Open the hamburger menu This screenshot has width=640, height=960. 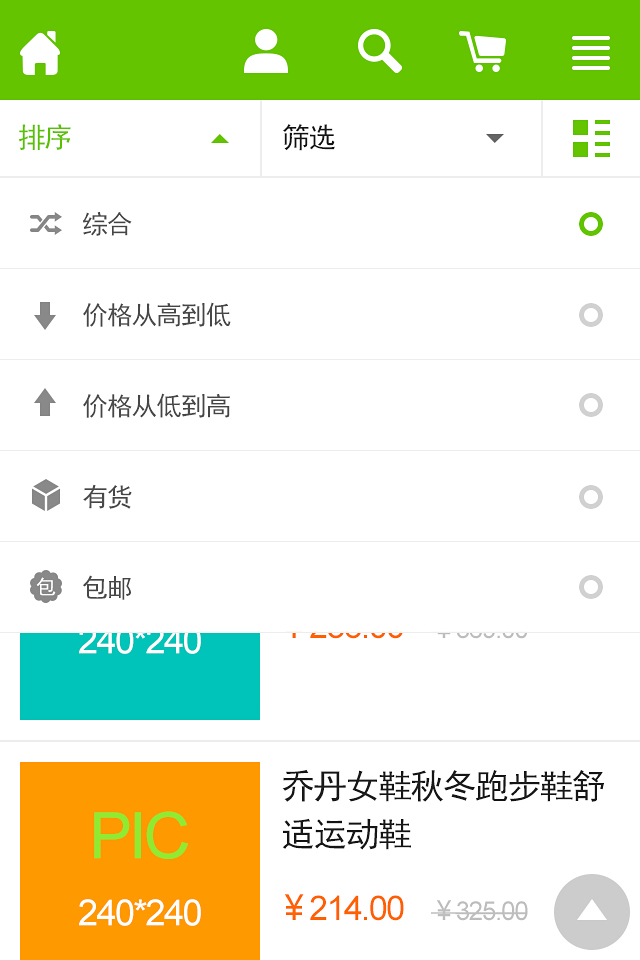(x=590, y=52)
